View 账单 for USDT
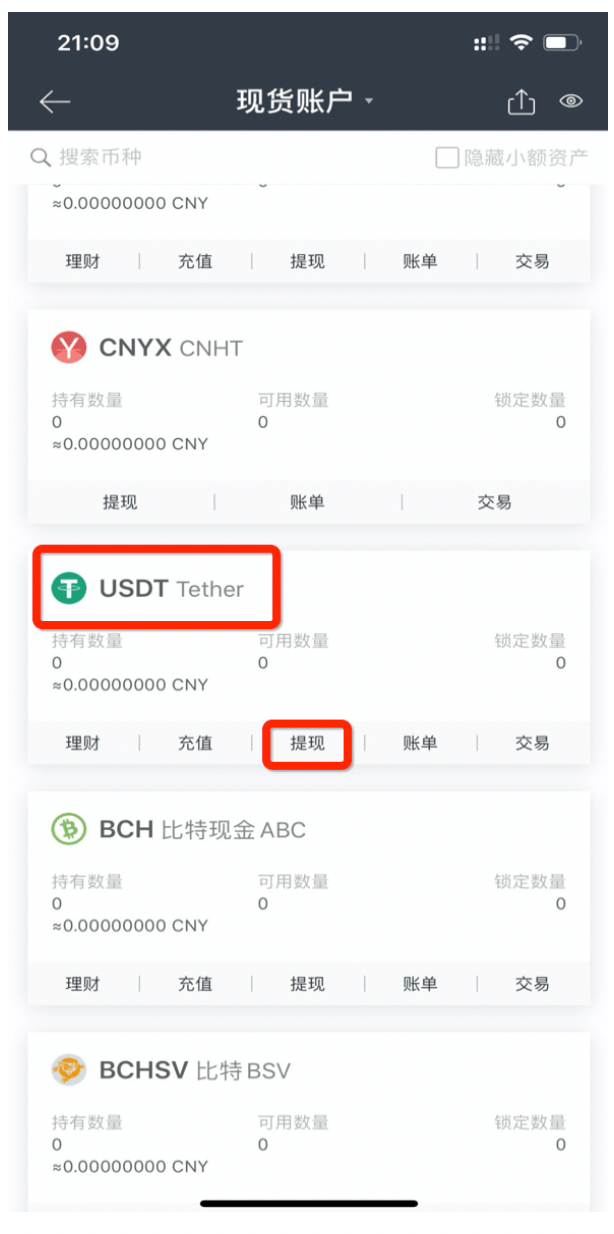614x1234 pixels. point(420,743)
